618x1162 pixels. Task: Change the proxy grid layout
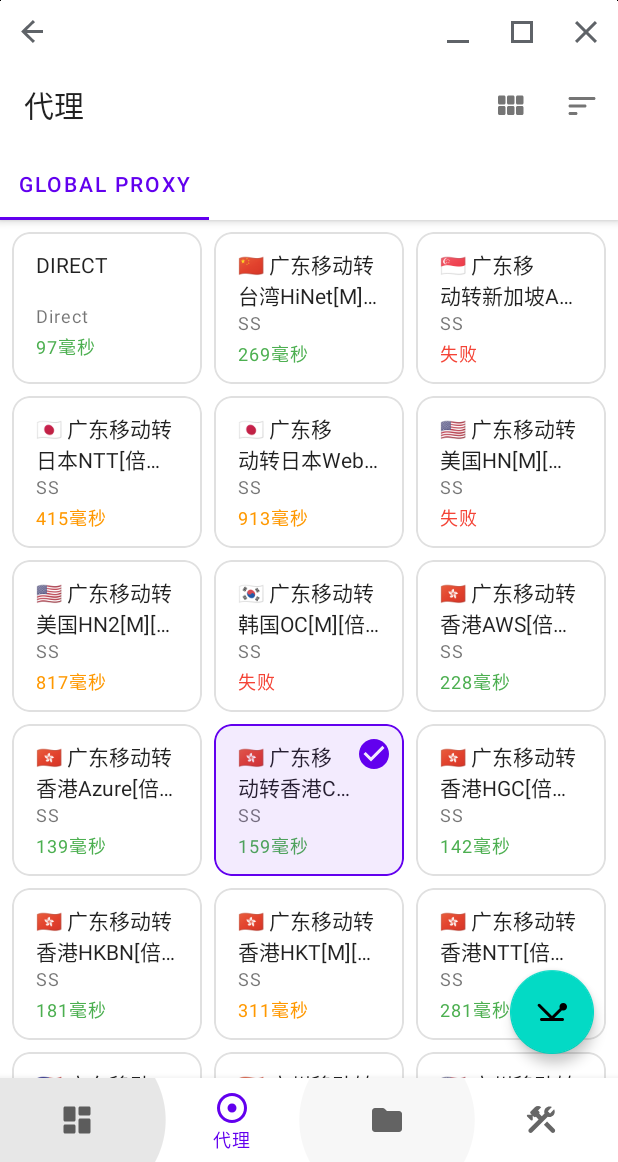point(511,105)
